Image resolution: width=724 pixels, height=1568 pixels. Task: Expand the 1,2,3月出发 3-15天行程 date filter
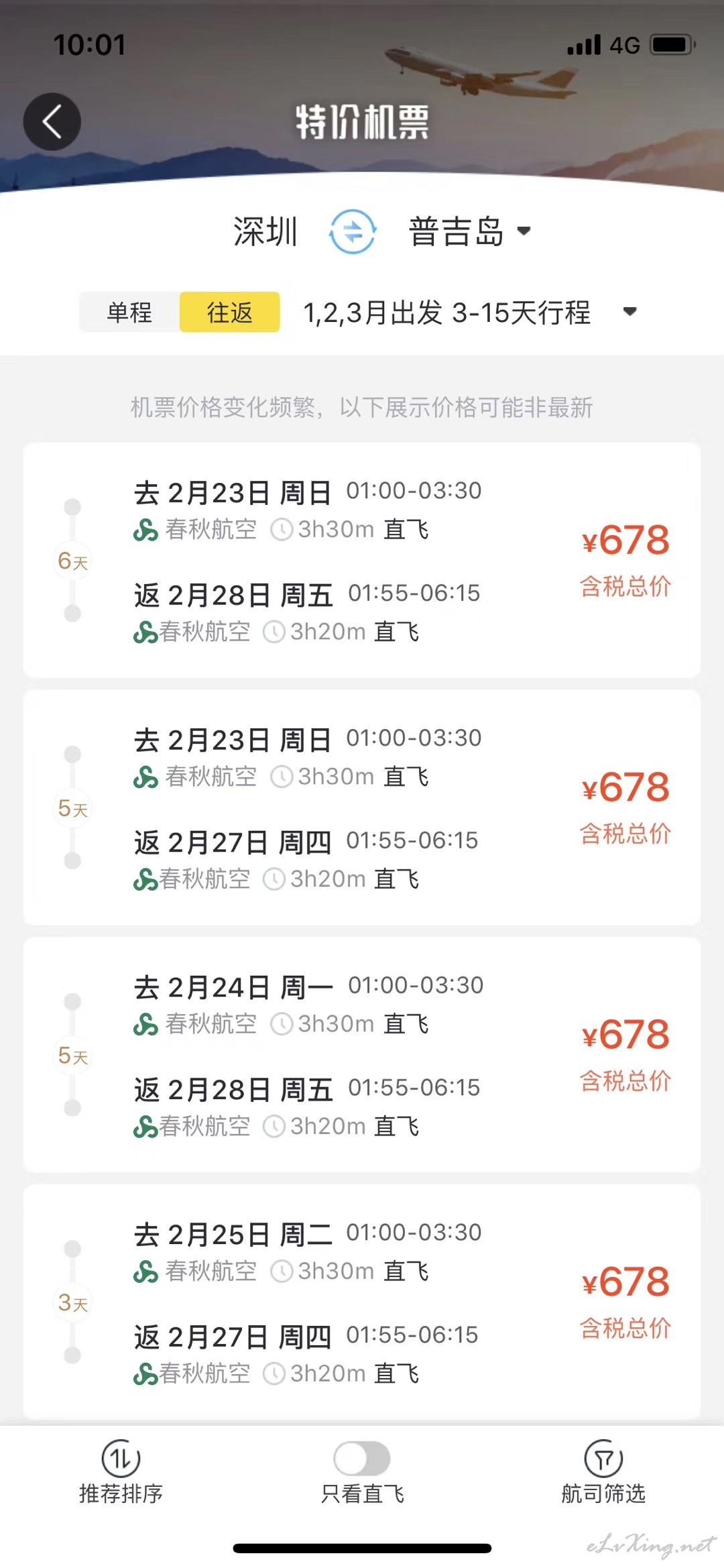(470, 312)
